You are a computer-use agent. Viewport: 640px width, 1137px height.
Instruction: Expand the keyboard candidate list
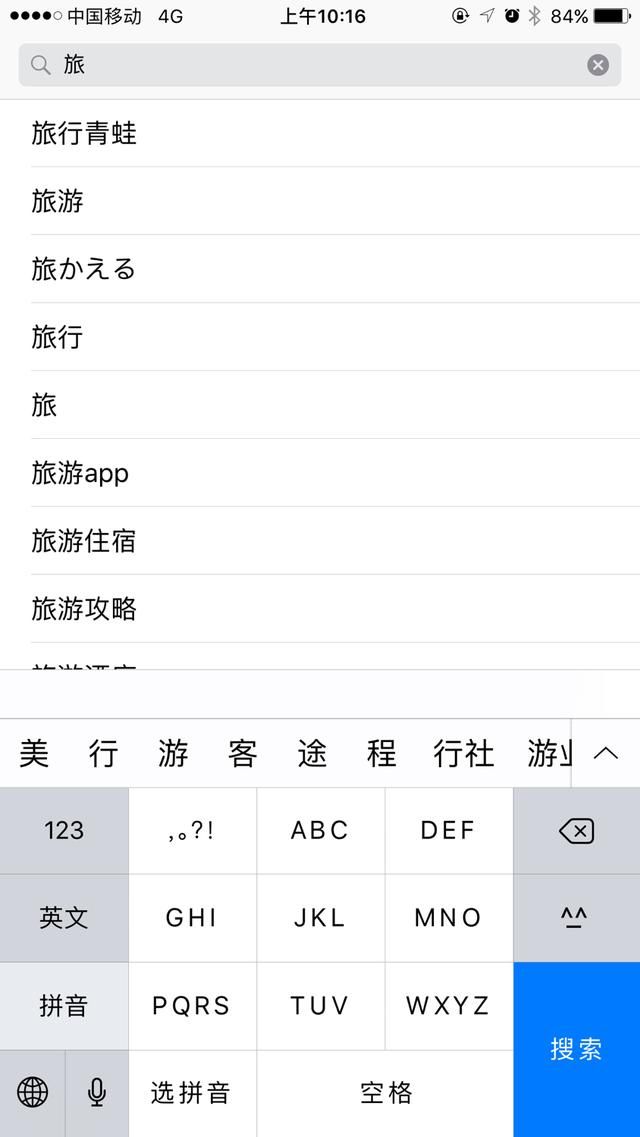[606, 753]
